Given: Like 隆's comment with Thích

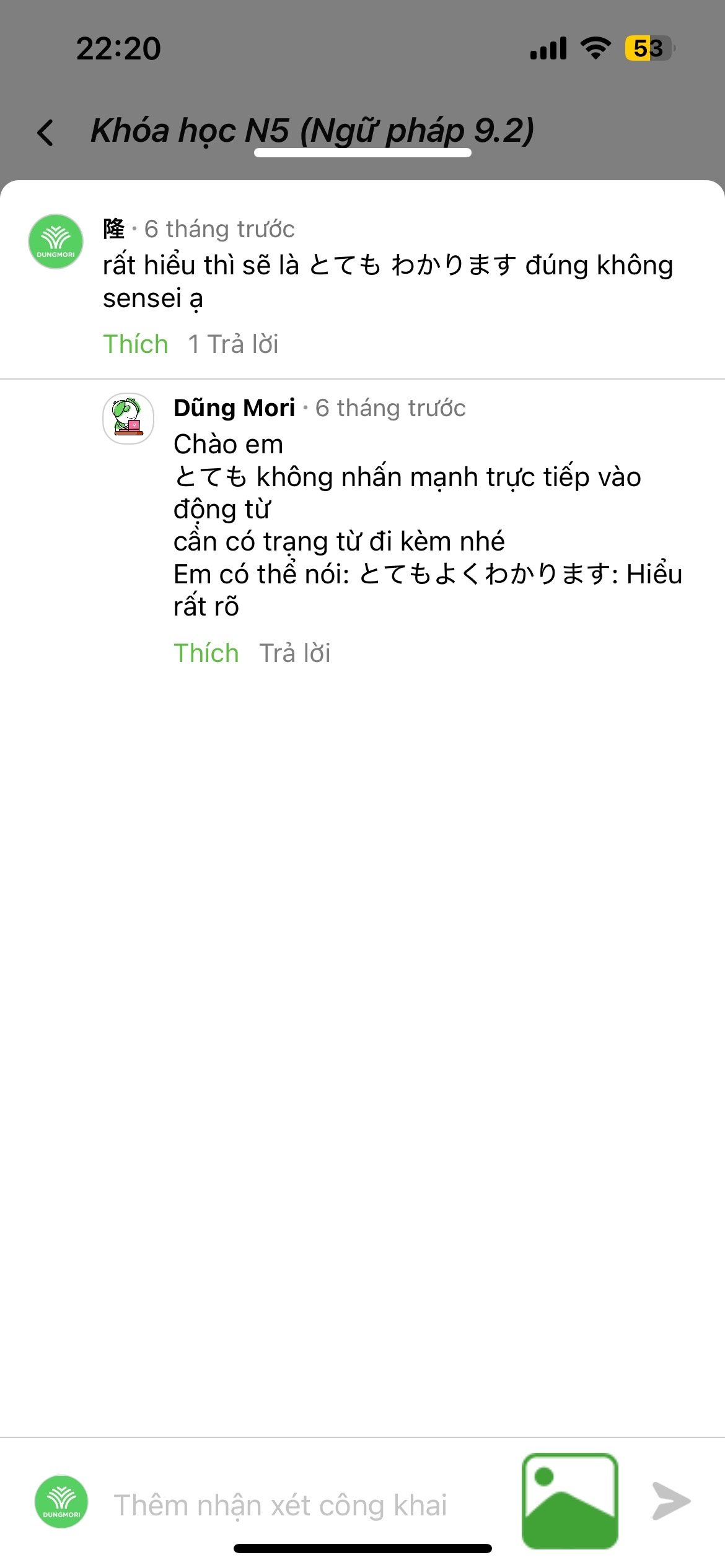Looking at the screenshot, I should [x=136, y=344].
